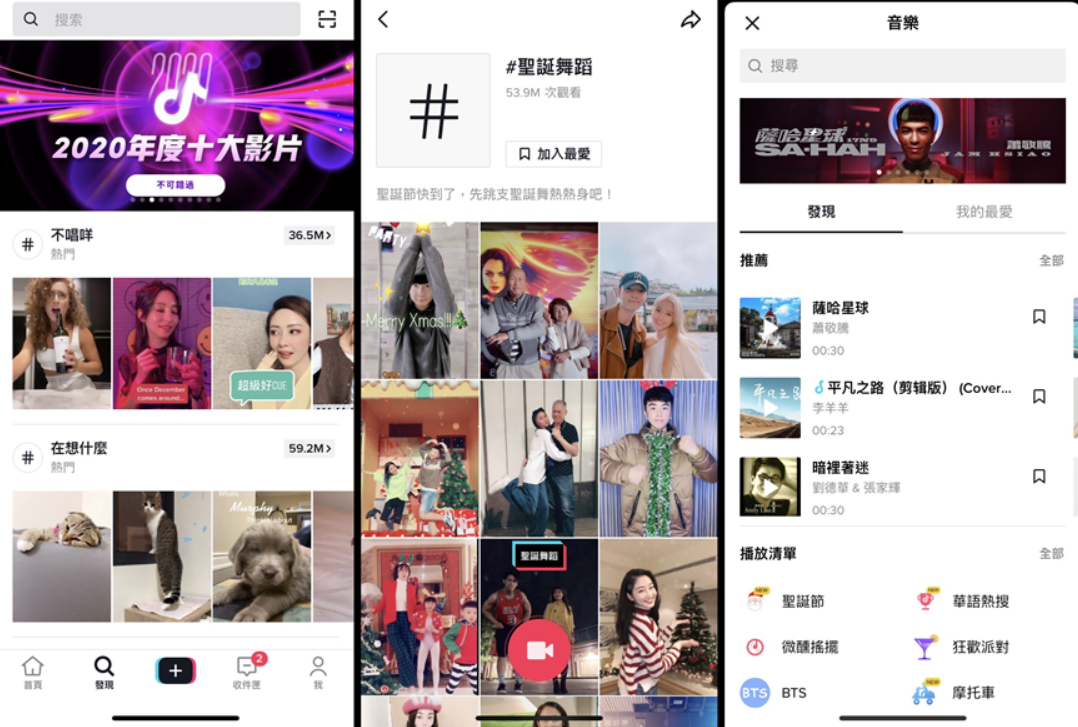
Task: Tap the 搜索 search field on Discover
Action: 160,19
